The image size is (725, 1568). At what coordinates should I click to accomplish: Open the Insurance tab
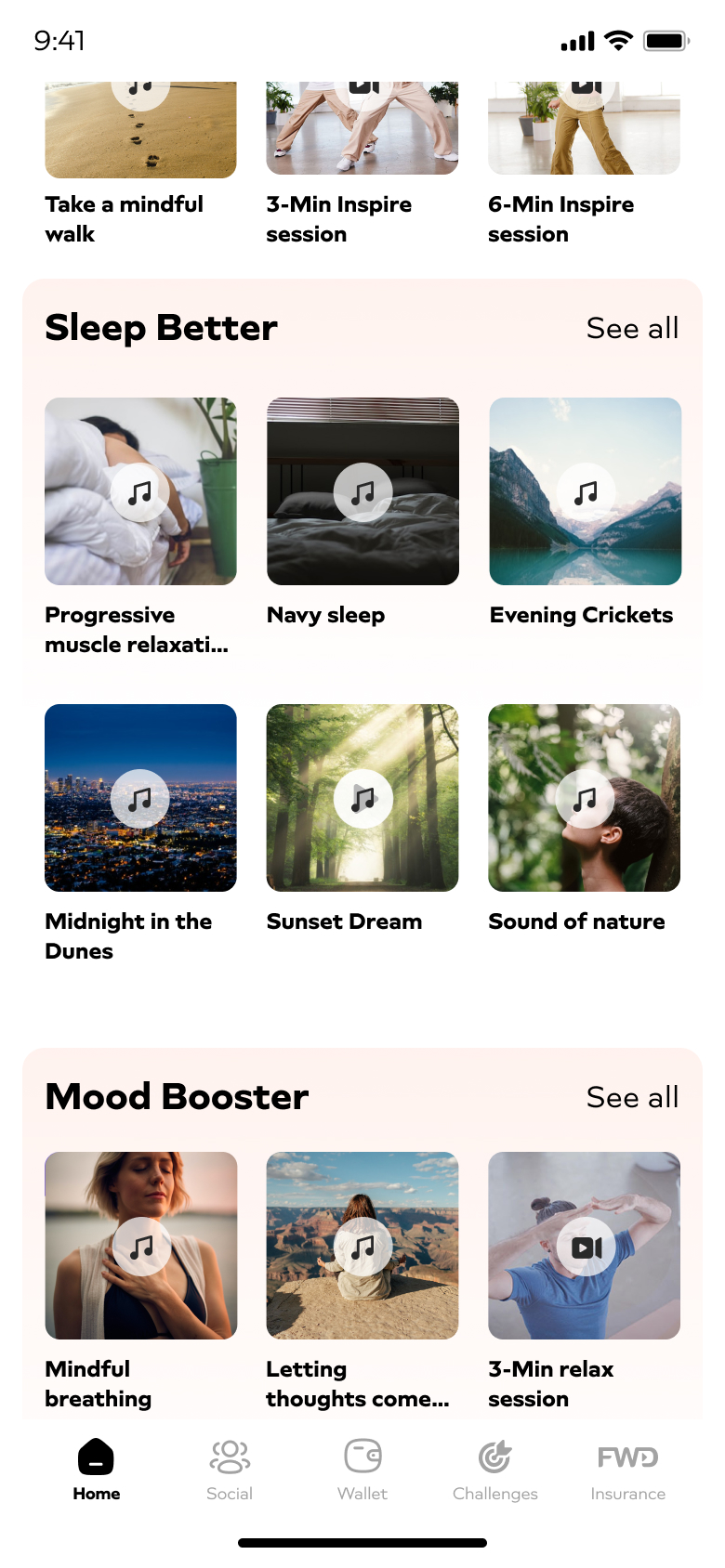(x=628, y=1468)
